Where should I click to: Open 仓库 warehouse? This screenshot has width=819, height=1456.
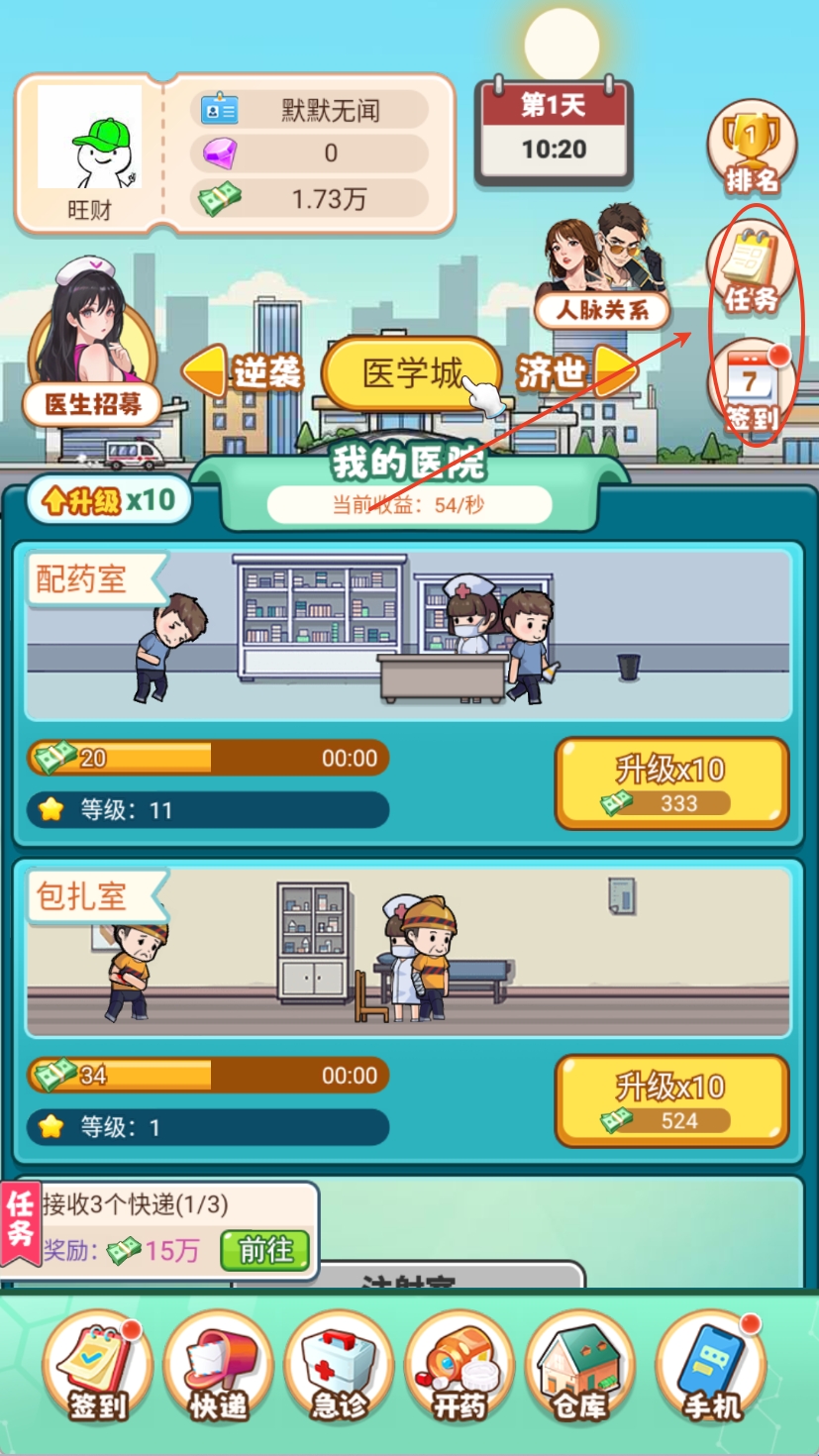coord(580,1369)
